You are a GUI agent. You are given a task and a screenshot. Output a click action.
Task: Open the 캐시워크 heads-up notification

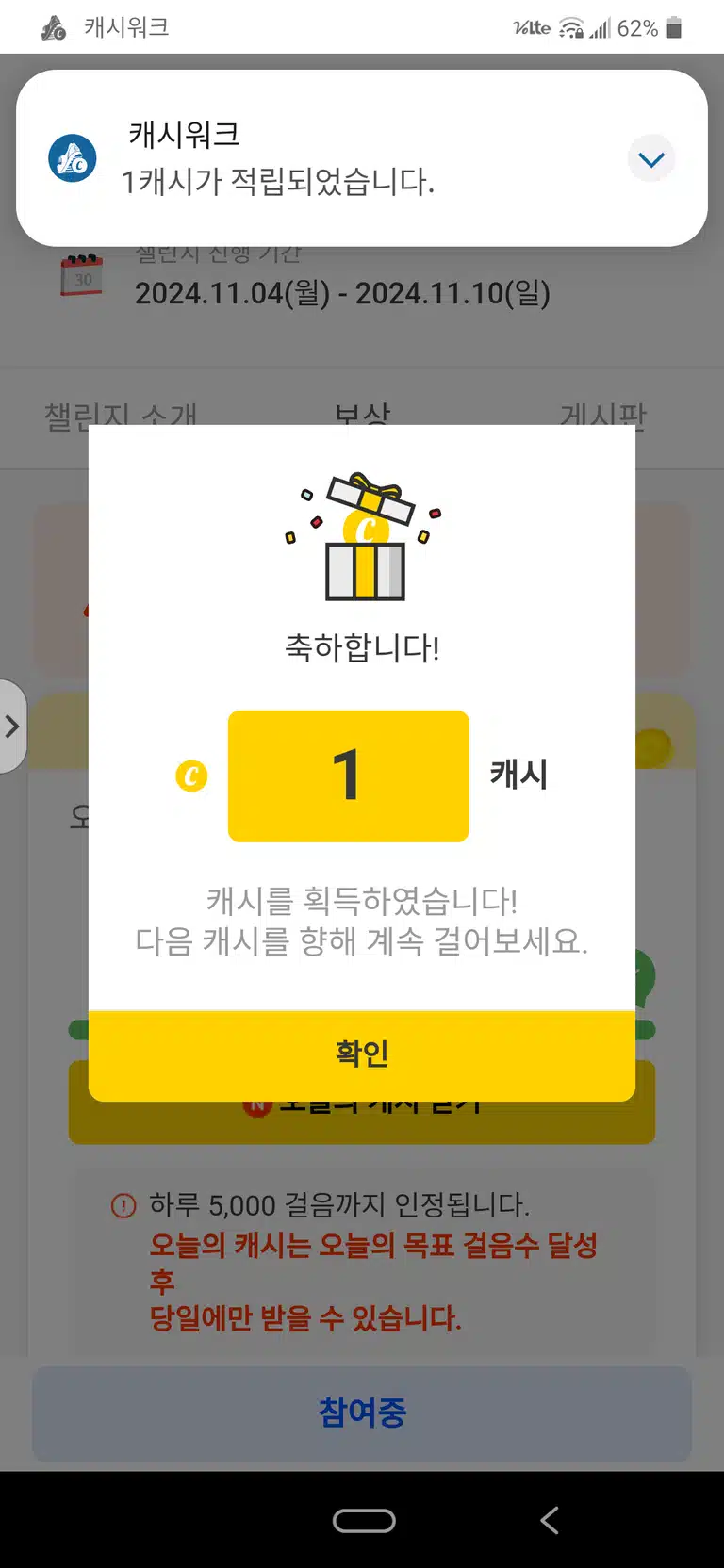[x=362, y=158]
